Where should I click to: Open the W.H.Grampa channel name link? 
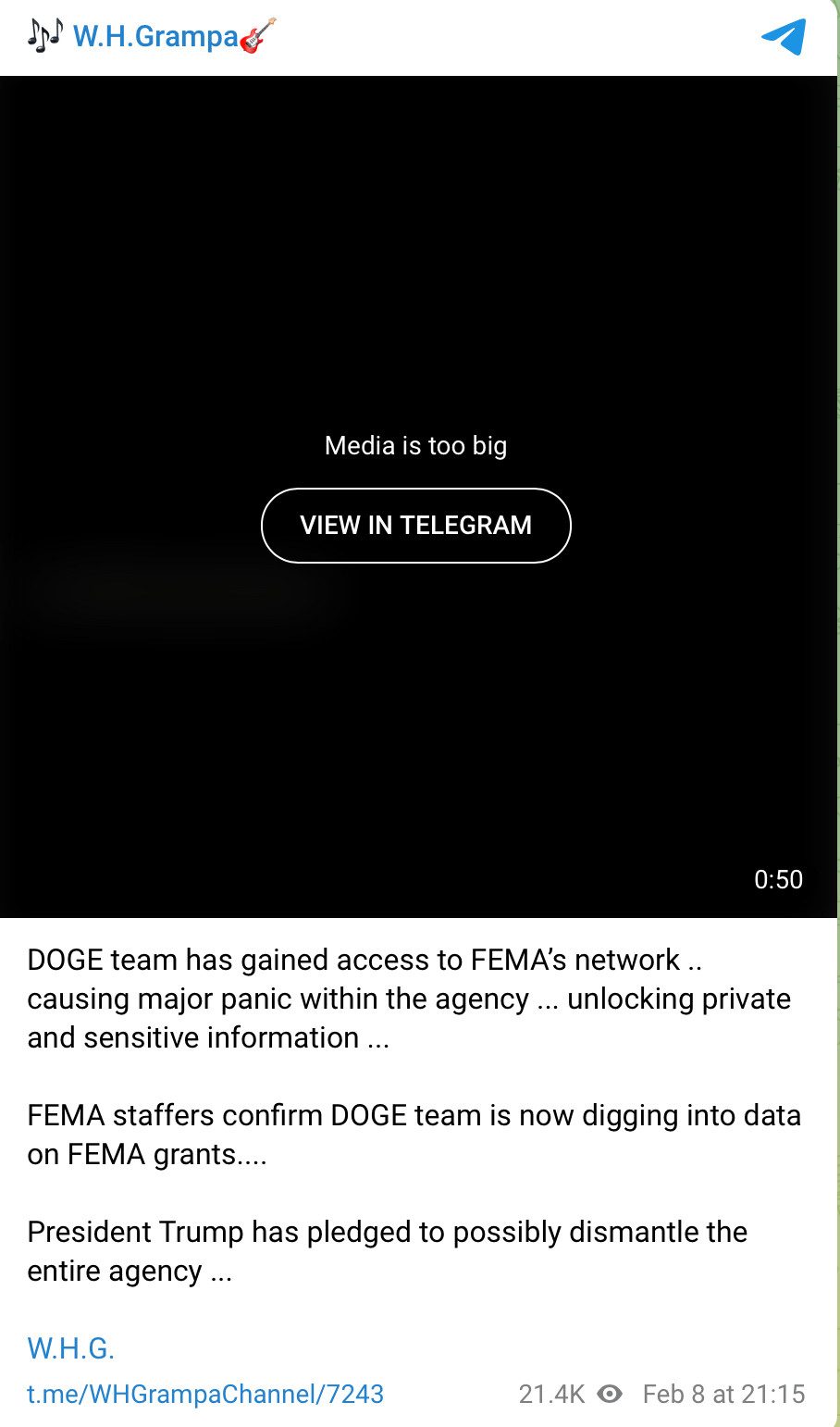pyautogui.click(x=153, y=37)
